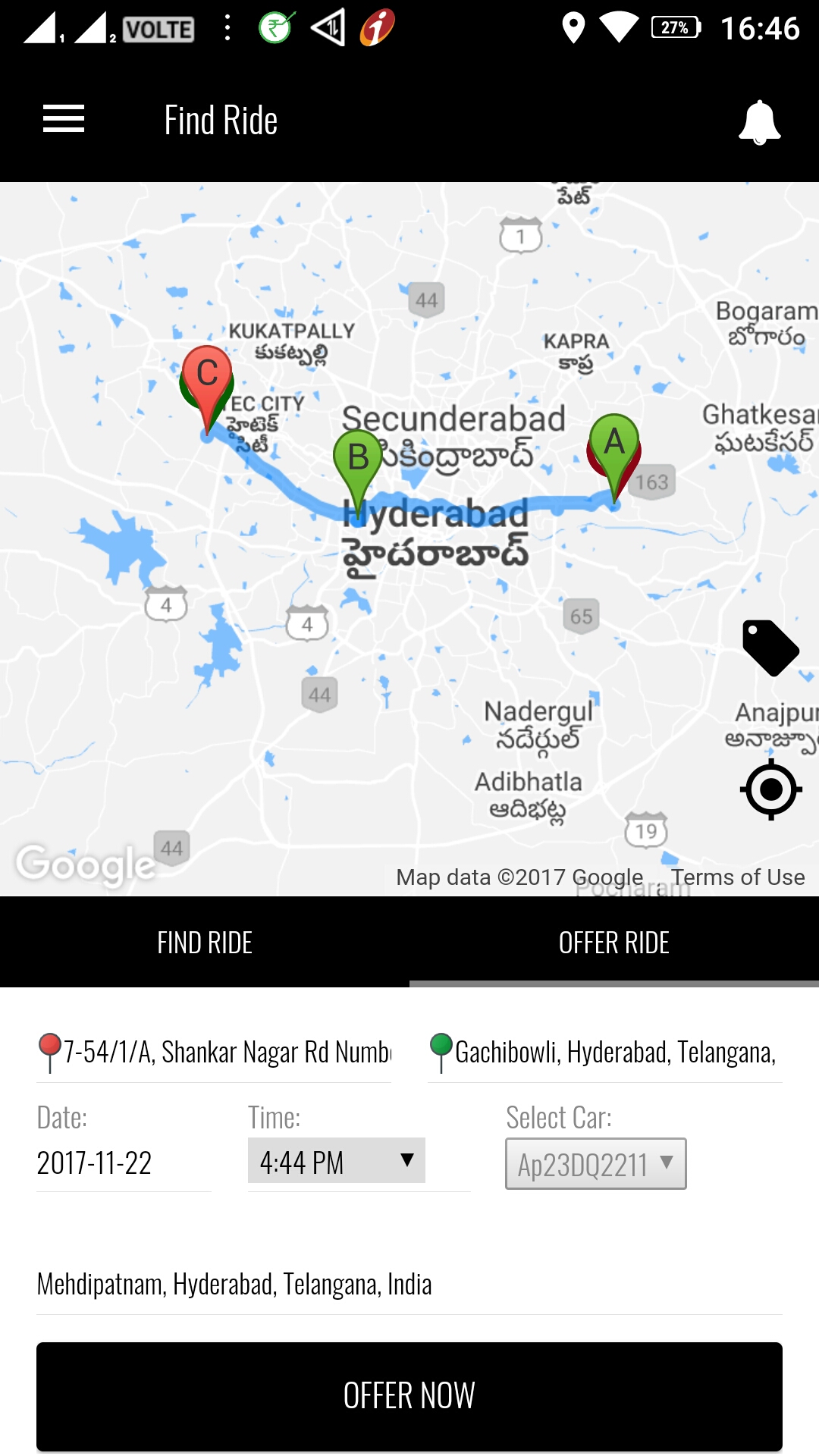Tap the price tag icon on the map
The height and width of the screenshot is (1456, 819).
coord(770,648)
